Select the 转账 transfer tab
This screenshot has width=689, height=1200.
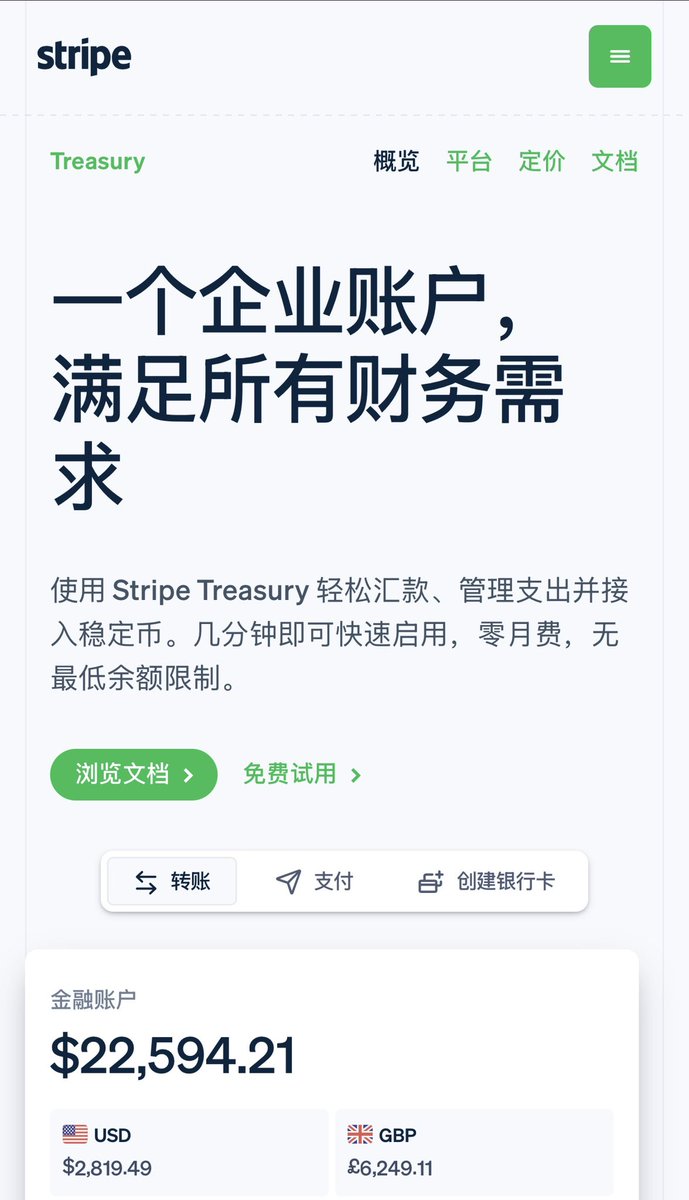172,881
